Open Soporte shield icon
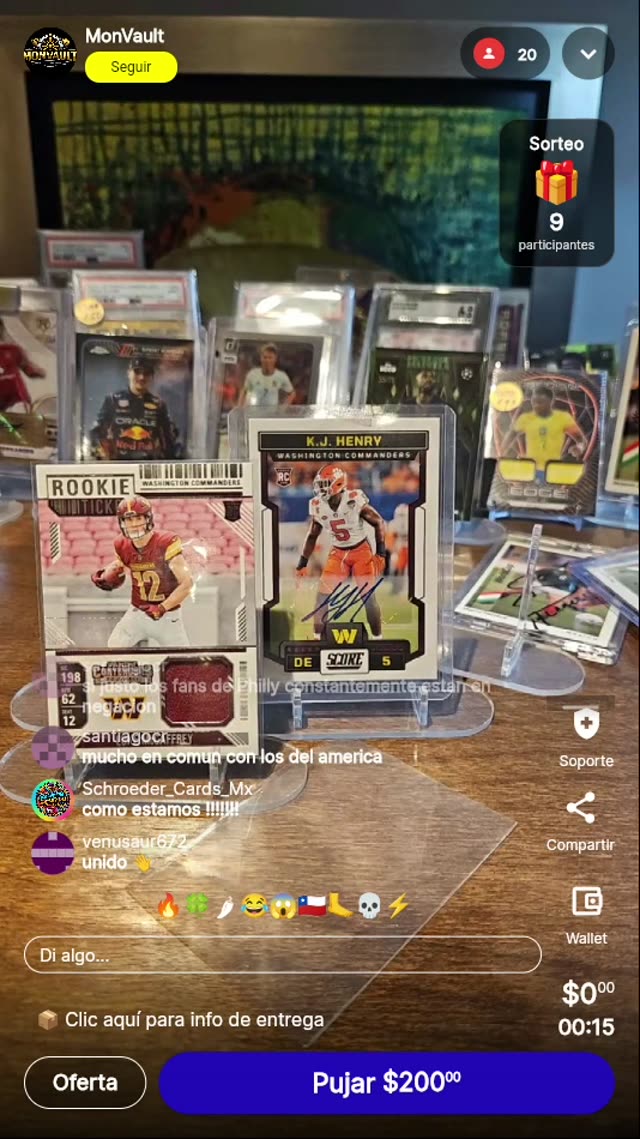640x1139 pixels. click(586, 725)
